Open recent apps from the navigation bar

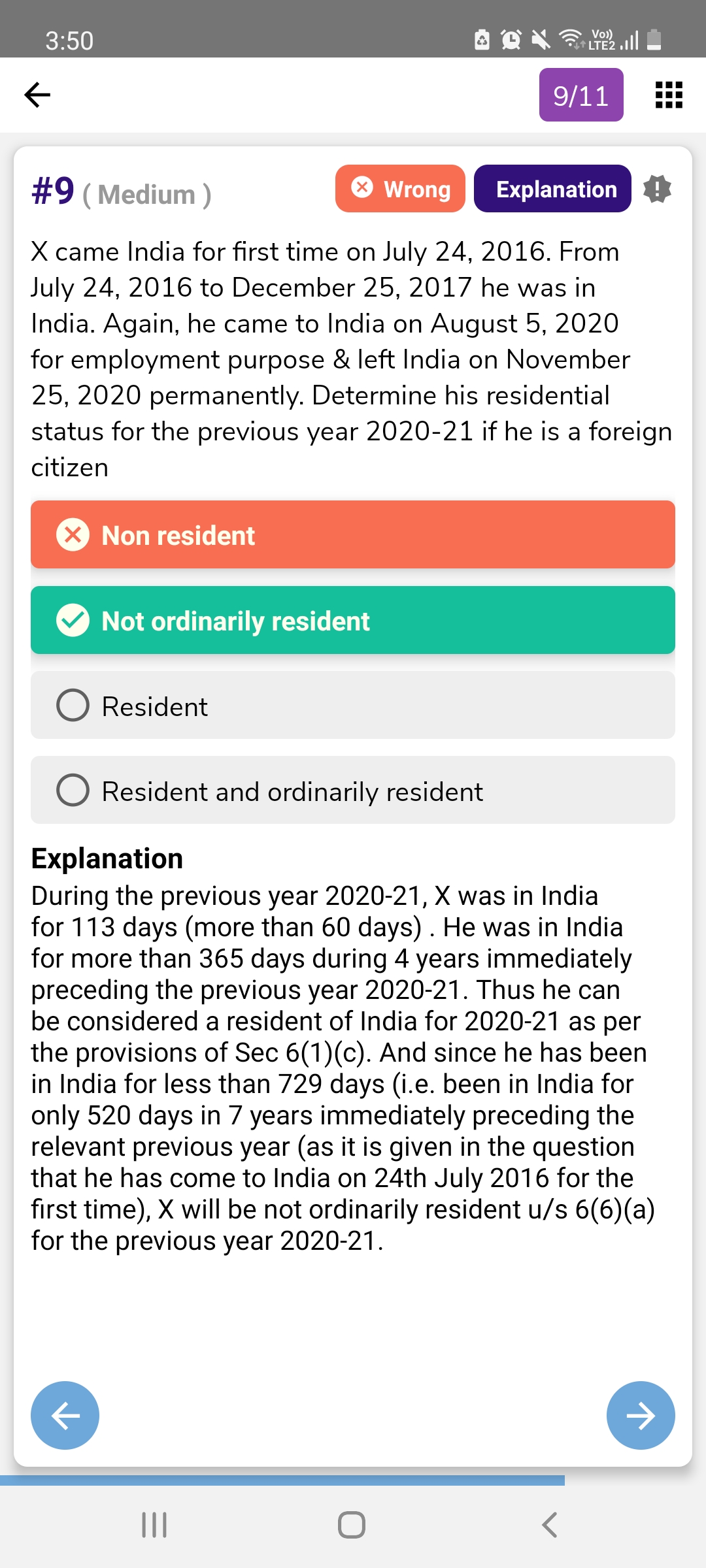(154, 1525)
